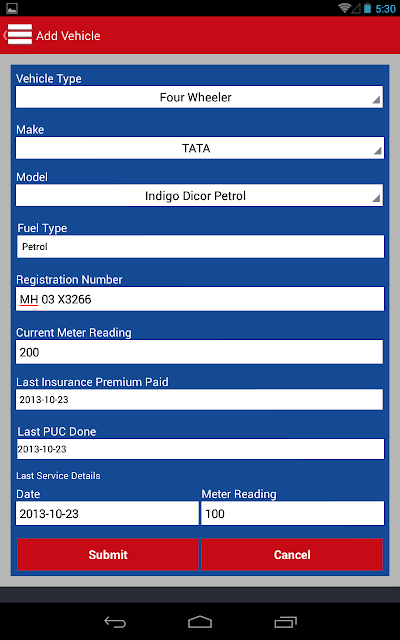Focus the Current Meter Reading field

click(x=199, y=352)
